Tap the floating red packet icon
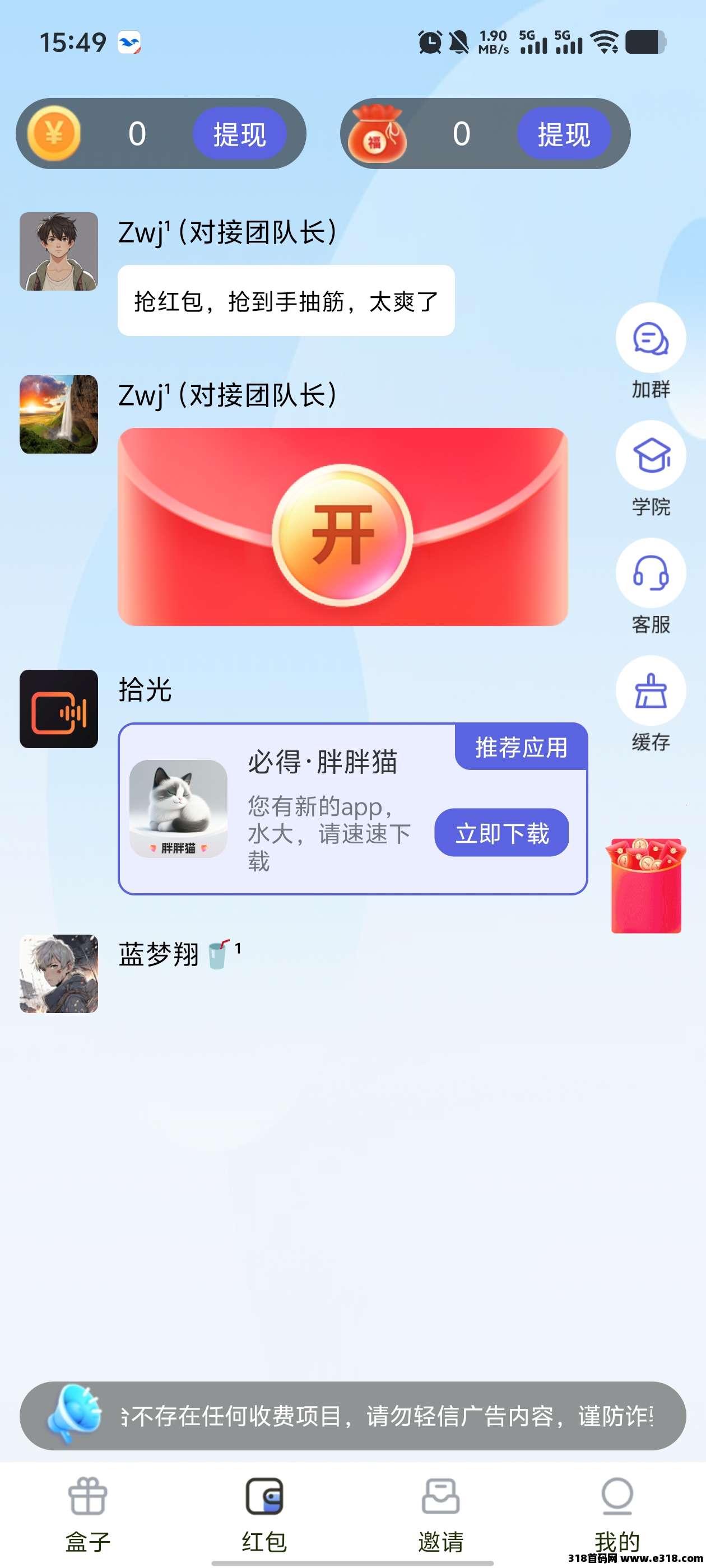 [x=645, y=886]
